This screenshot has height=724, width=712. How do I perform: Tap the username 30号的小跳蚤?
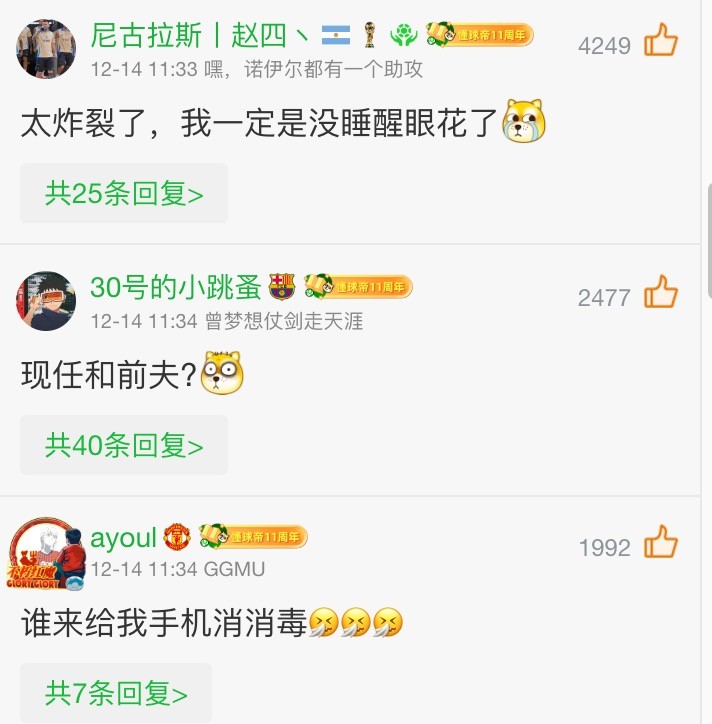[x=176, y=288]
